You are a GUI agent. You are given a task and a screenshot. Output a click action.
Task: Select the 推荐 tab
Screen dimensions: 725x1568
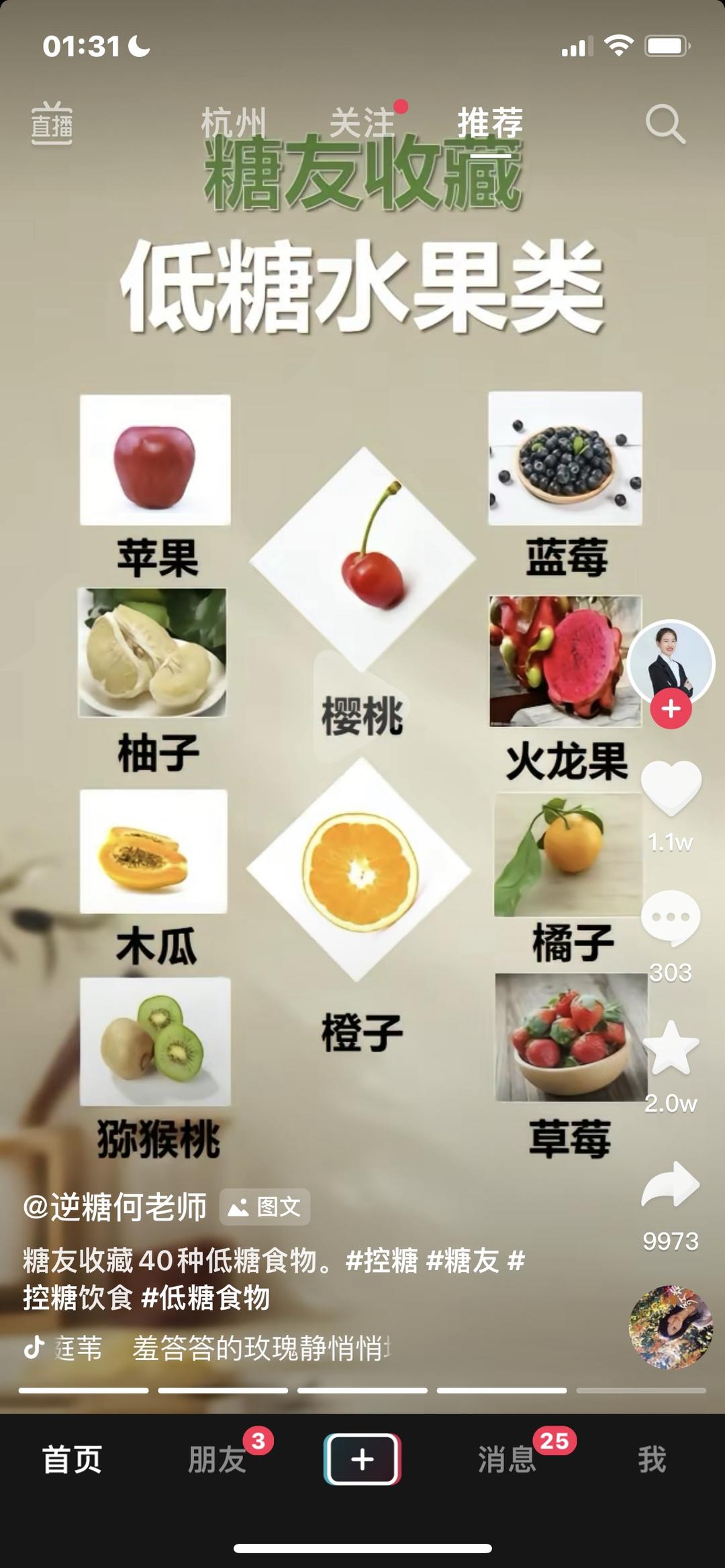point(490,123)
